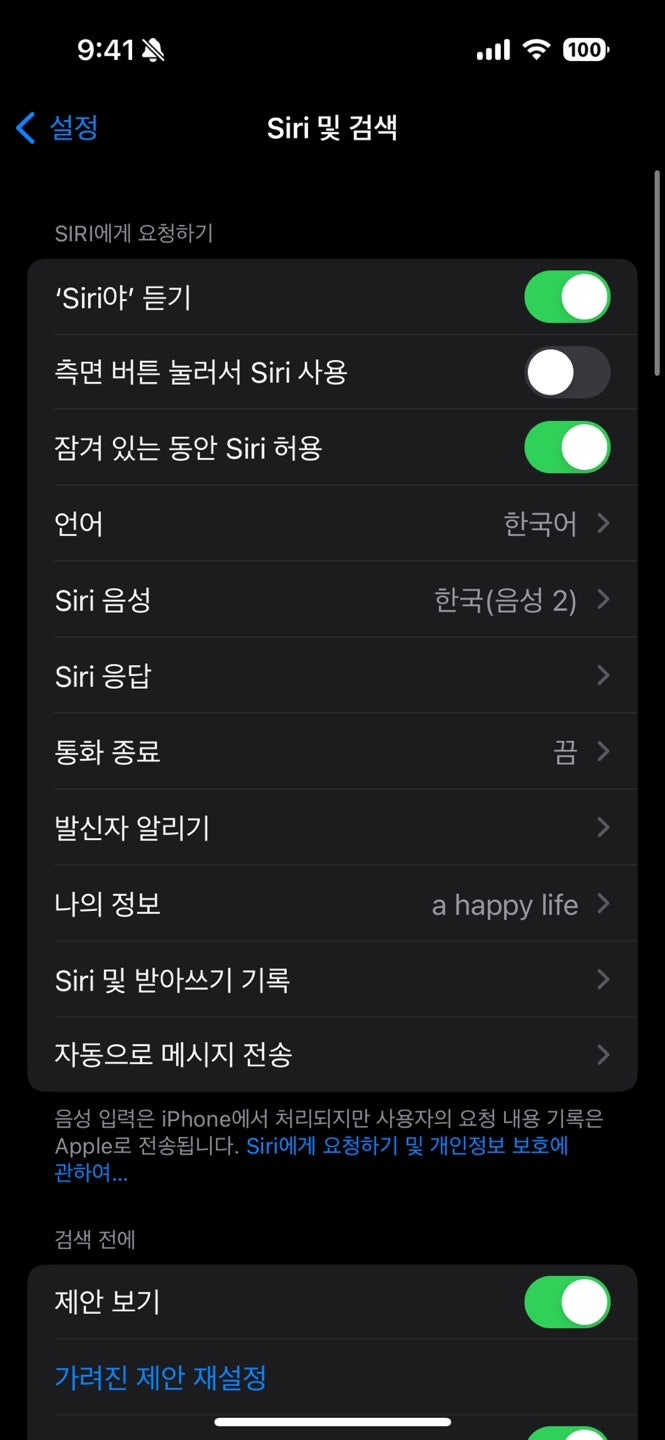Open the 언어 setting
This screenshot has height=1440, width=665.
click(x=332, y=523)
